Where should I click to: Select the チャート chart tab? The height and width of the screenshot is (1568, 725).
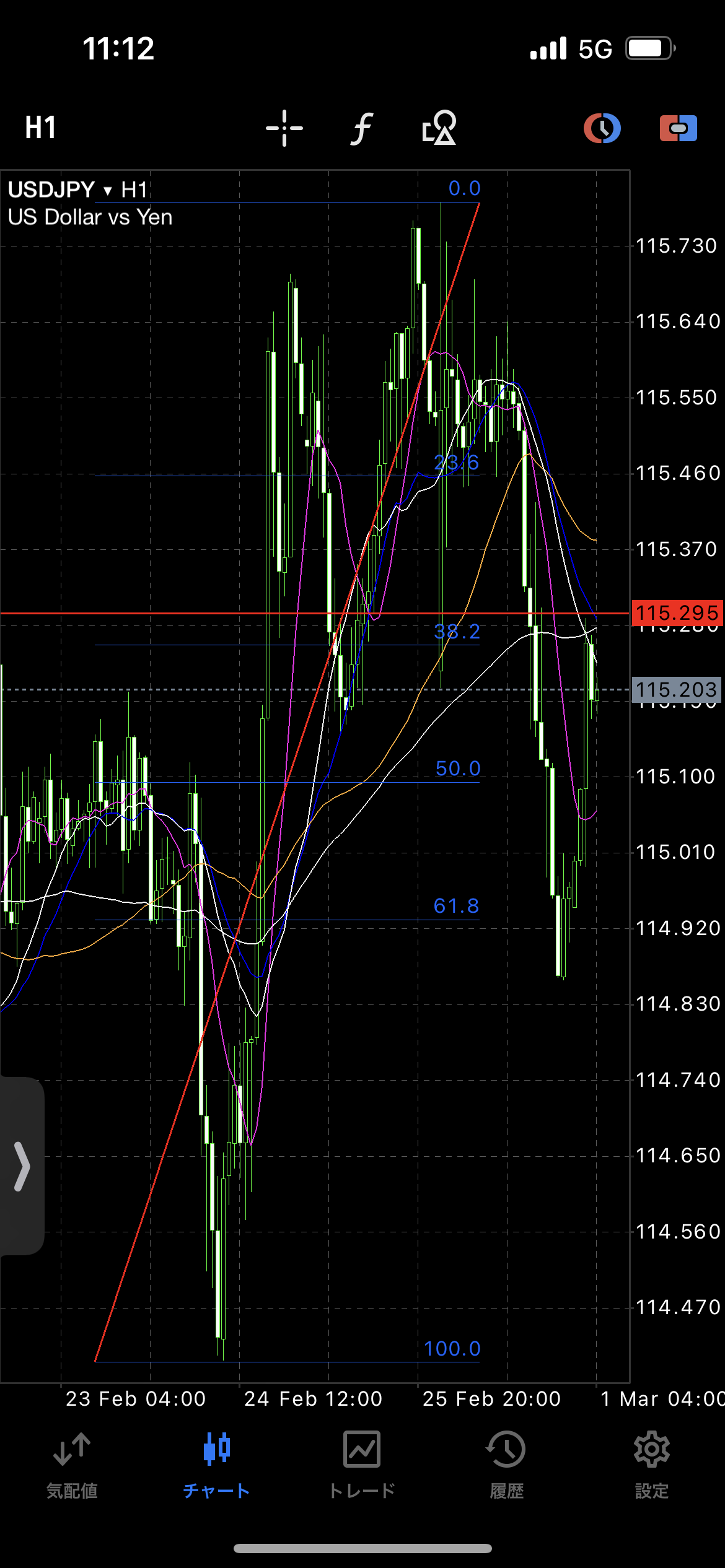pos(217,1465)
